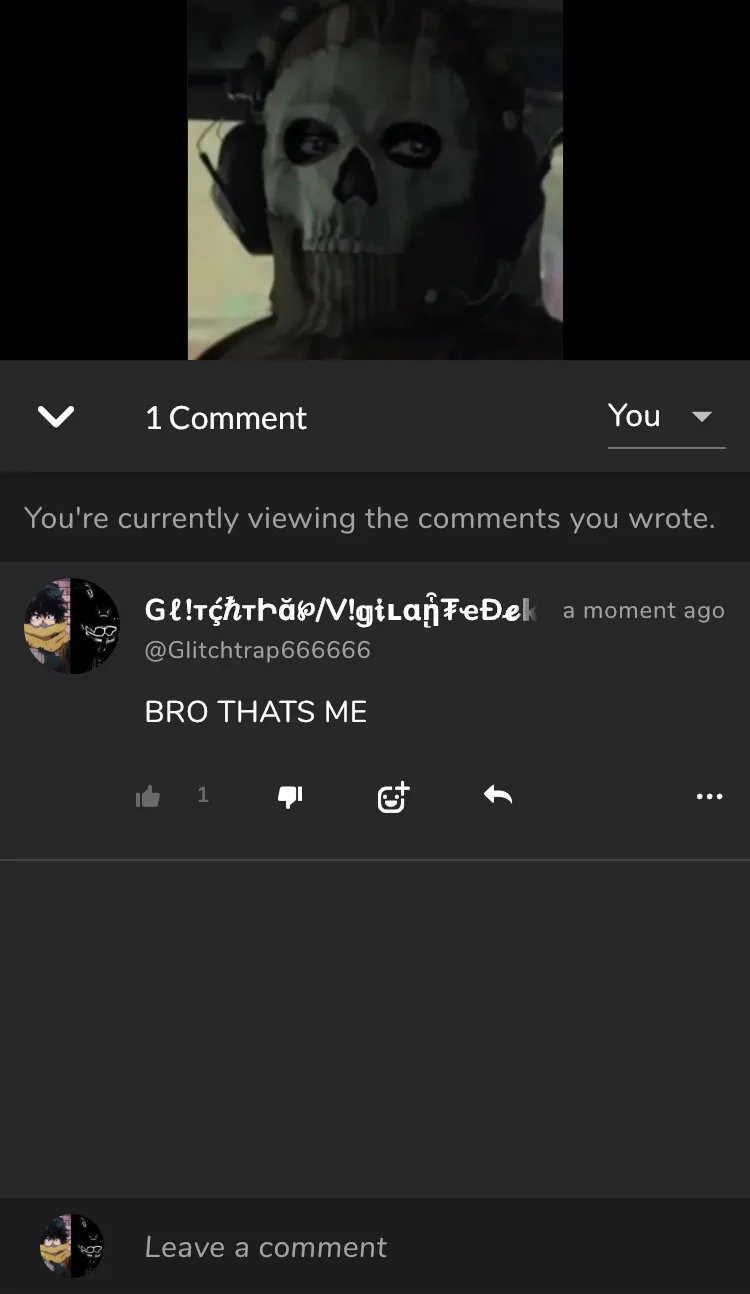This screenshot has height=1294, width=750.
Task: Reply to the "BRO THATS ME" comment
Action: (x=498, y=795)
